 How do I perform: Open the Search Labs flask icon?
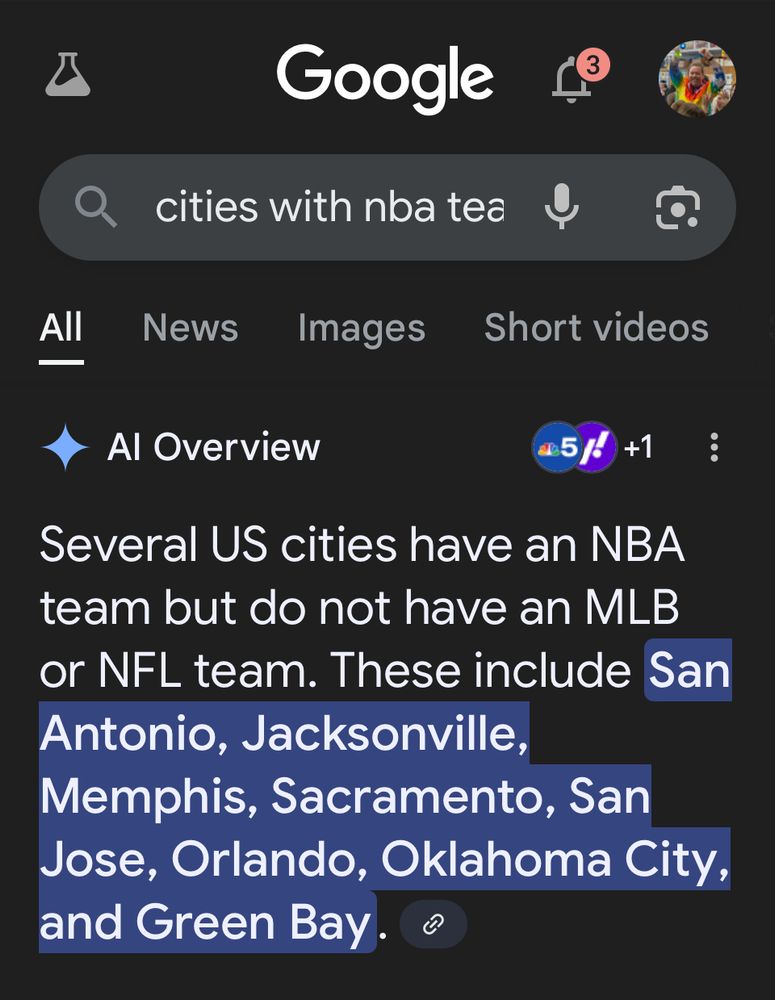[x=68, y=75]
